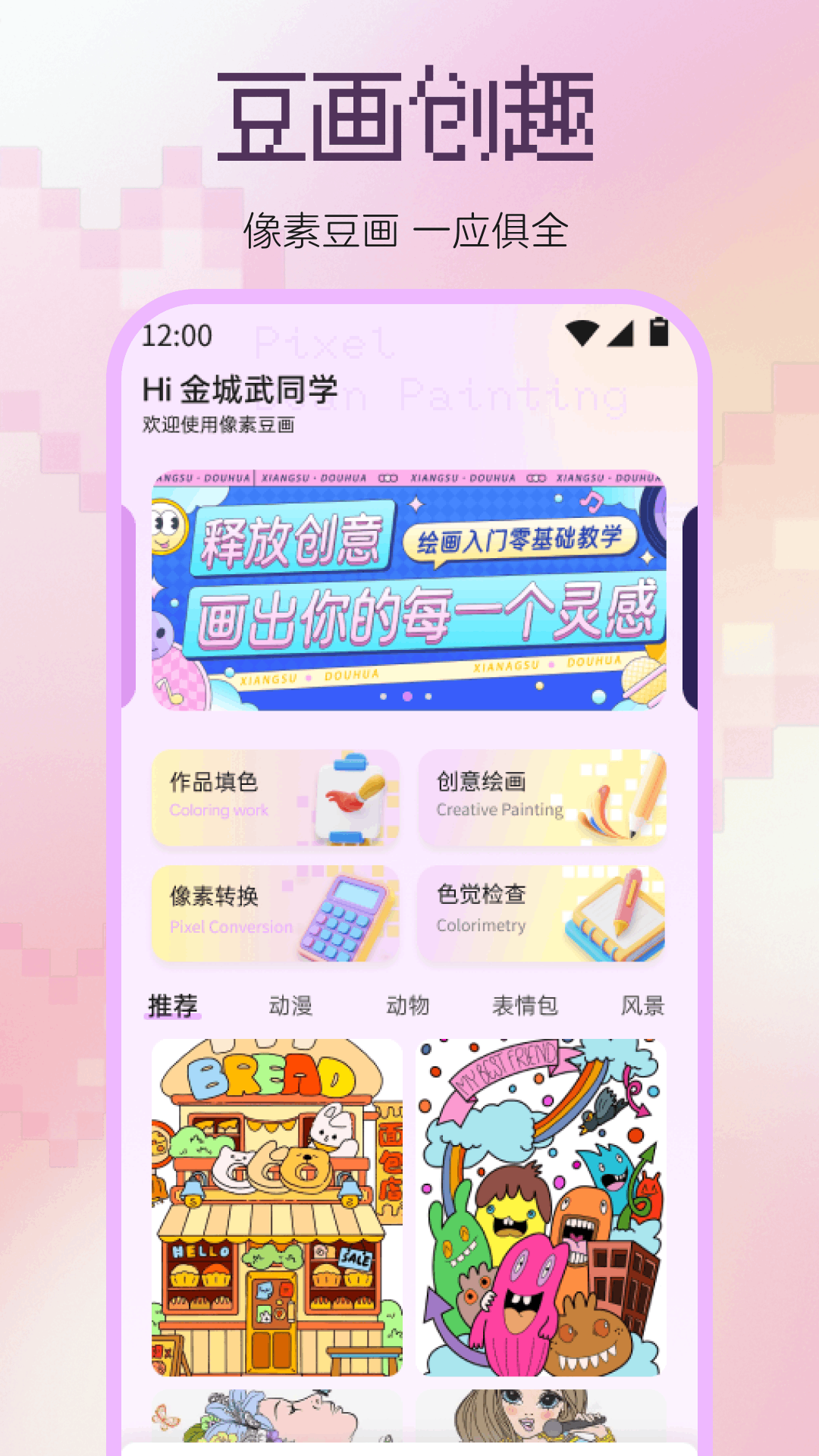This screenshot has height=1456, width=819.
Task: Switch to the 动漫 anime tab
Action: point(290,1006)
